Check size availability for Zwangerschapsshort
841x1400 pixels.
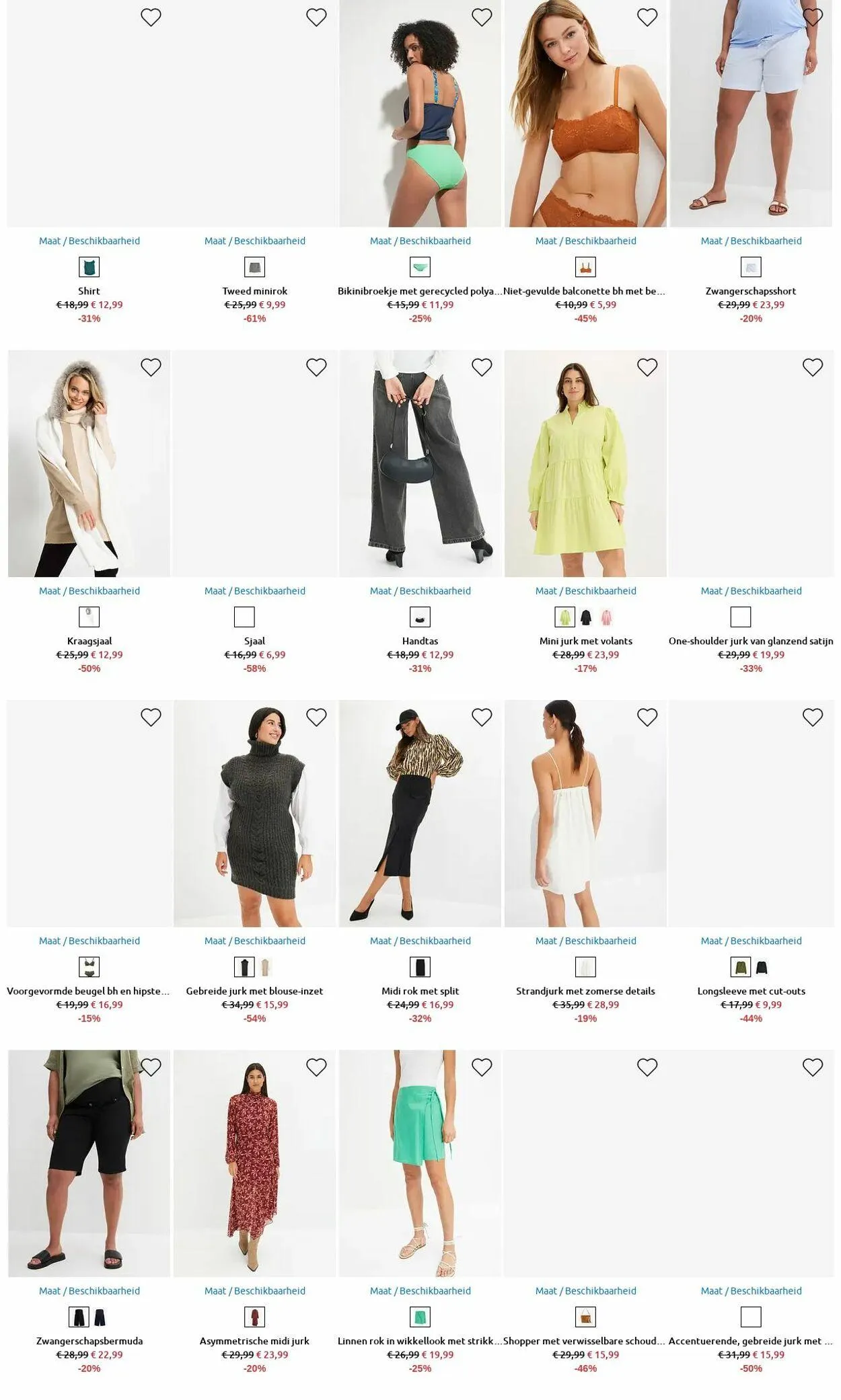click(x=751, y=241)
